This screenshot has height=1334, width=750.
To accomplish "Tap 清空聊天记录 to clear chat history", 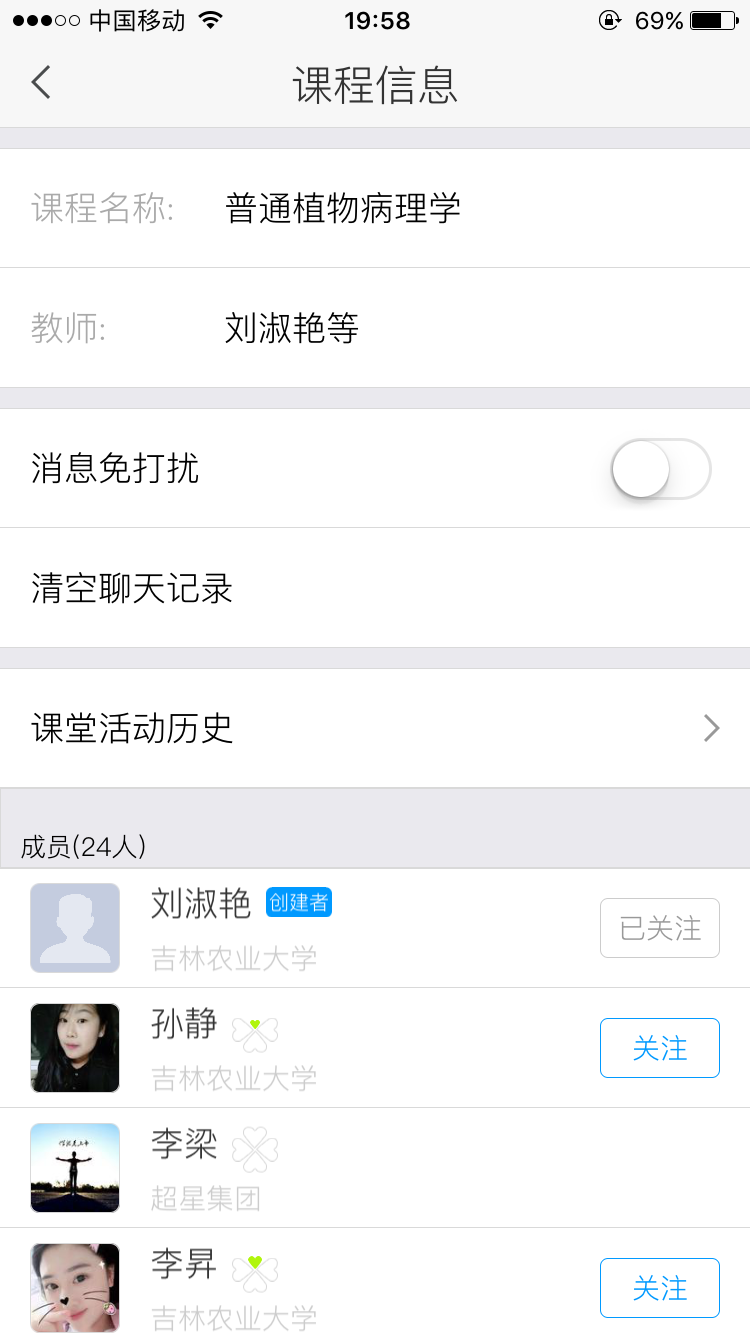I will (132, 588).
